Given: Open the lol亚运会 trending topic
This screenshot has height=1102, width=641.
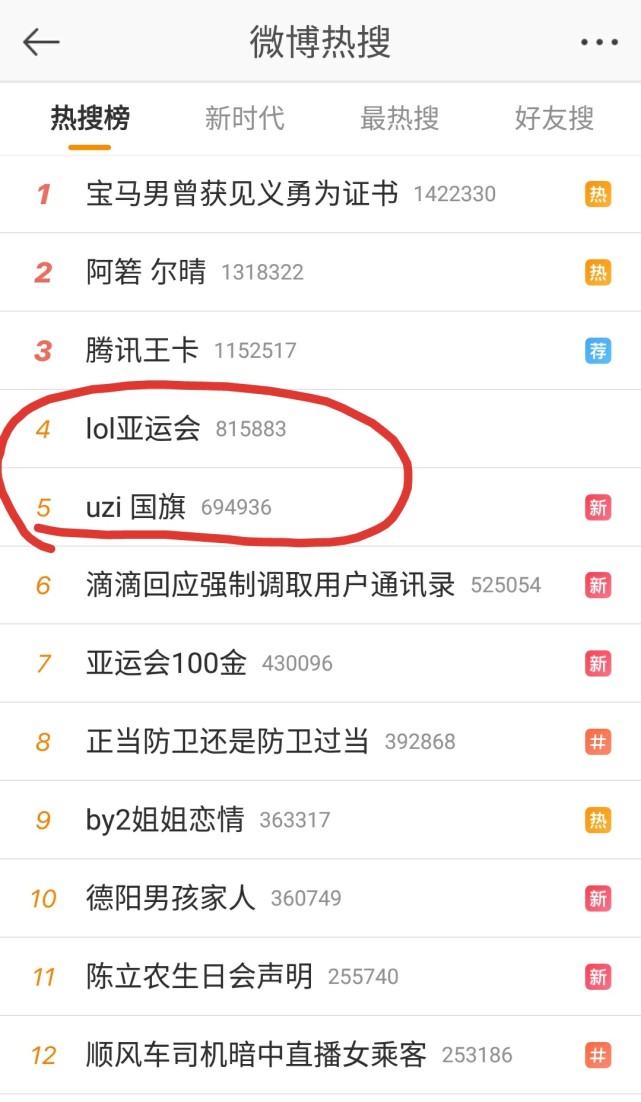Looking at the screenshot, I should [x=144, y=429].
